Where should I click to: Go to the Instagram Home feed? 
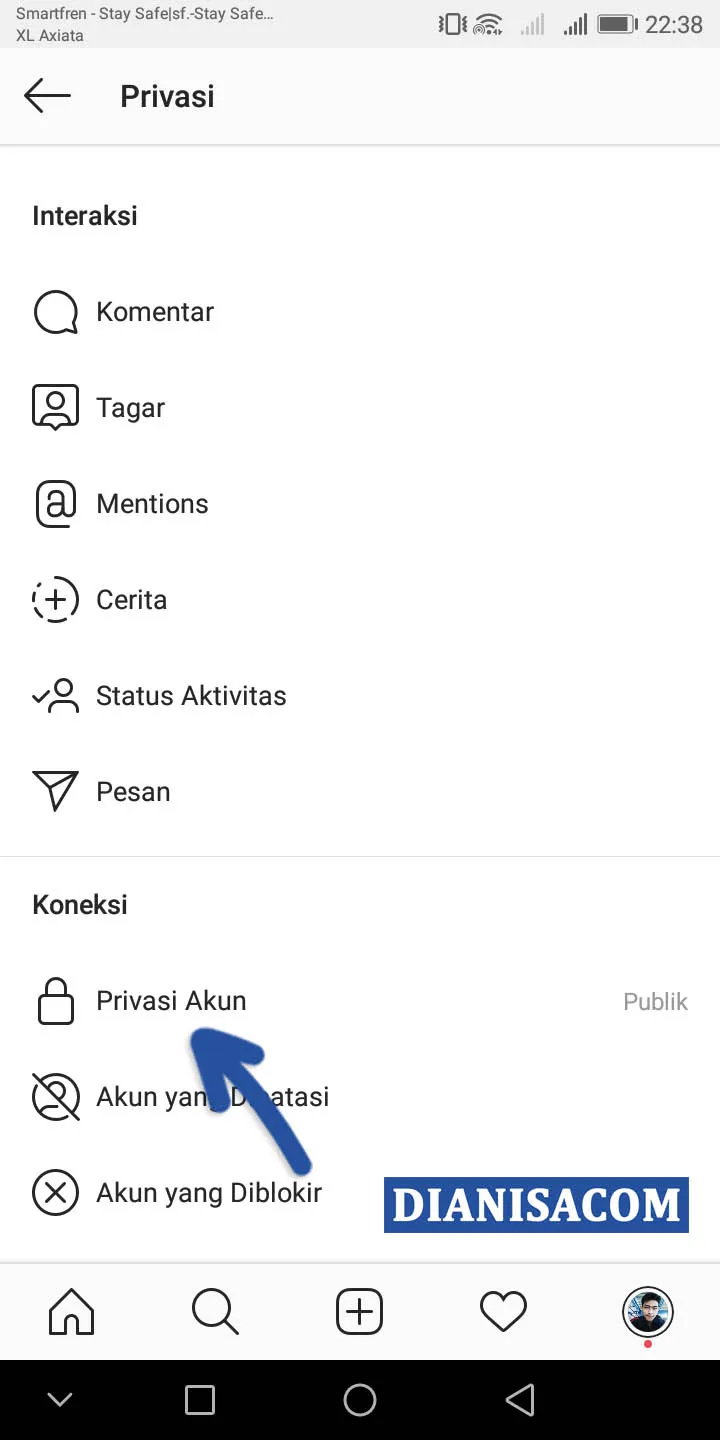pyautogui.click(x=71, y=1311)
